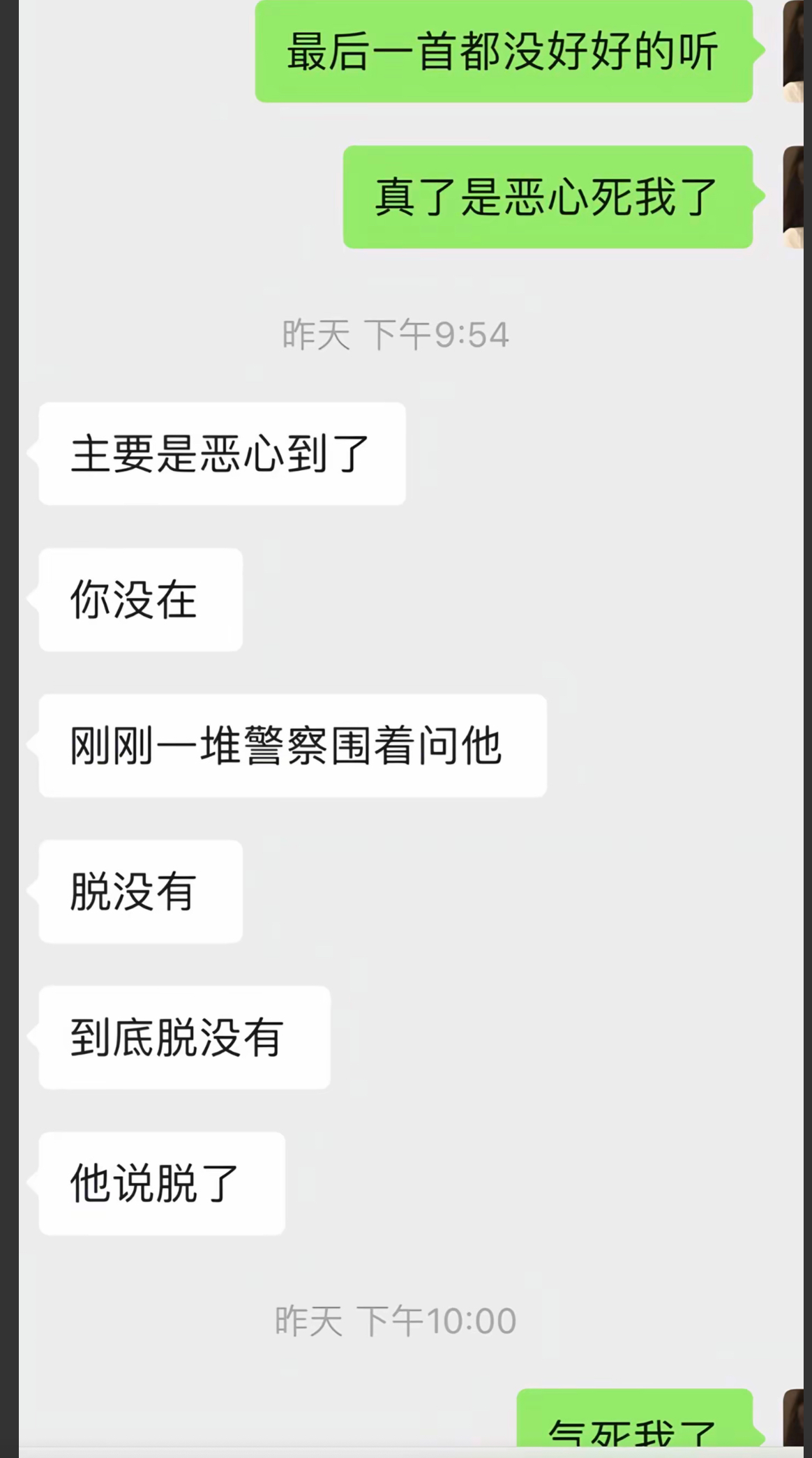The height and width of the screenshot is (1458, 812).
Task: Tap the avatar next to 真了是恶心死我了
Action: click(x=794, y=197)
